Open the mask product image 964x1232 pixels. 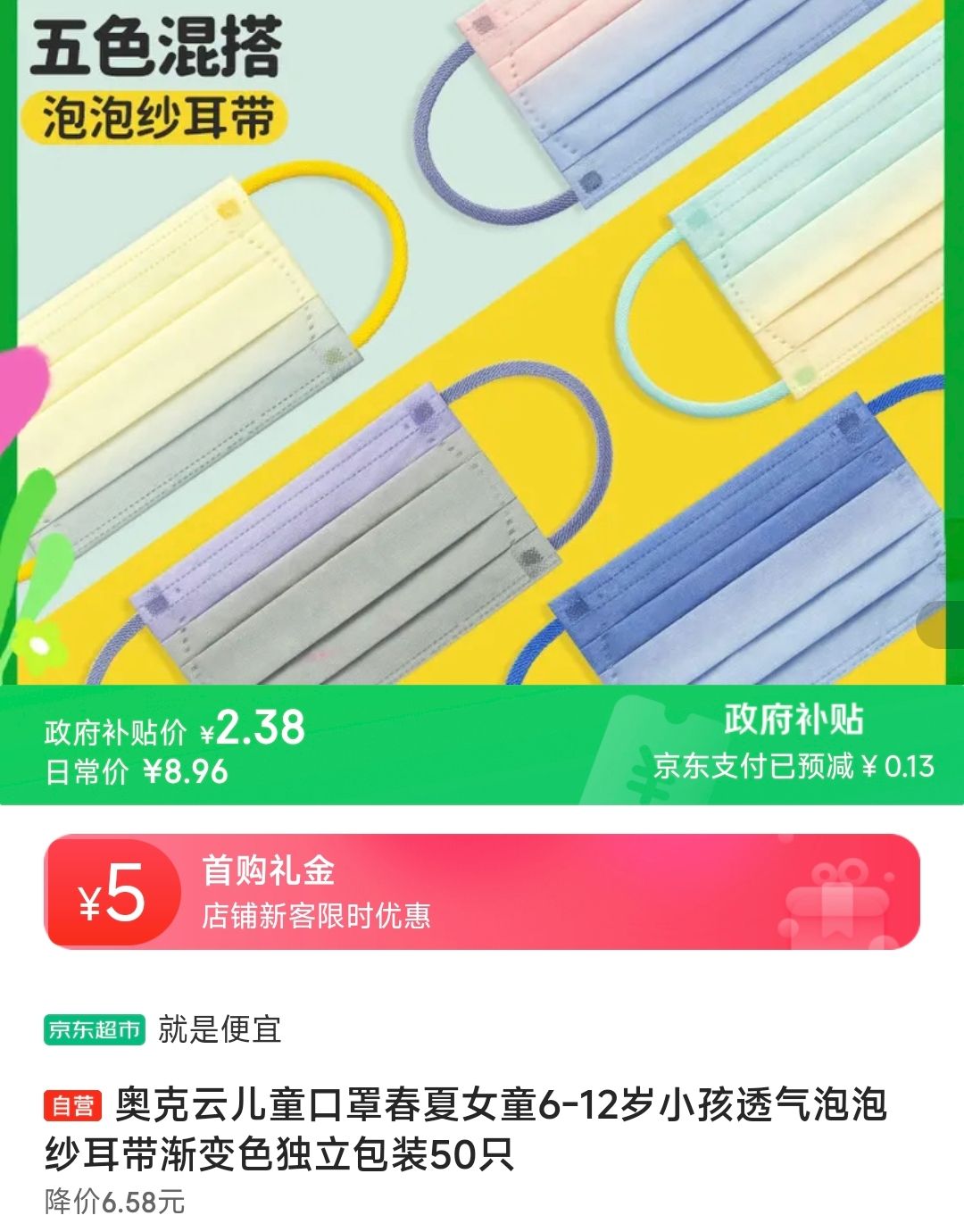482,357
